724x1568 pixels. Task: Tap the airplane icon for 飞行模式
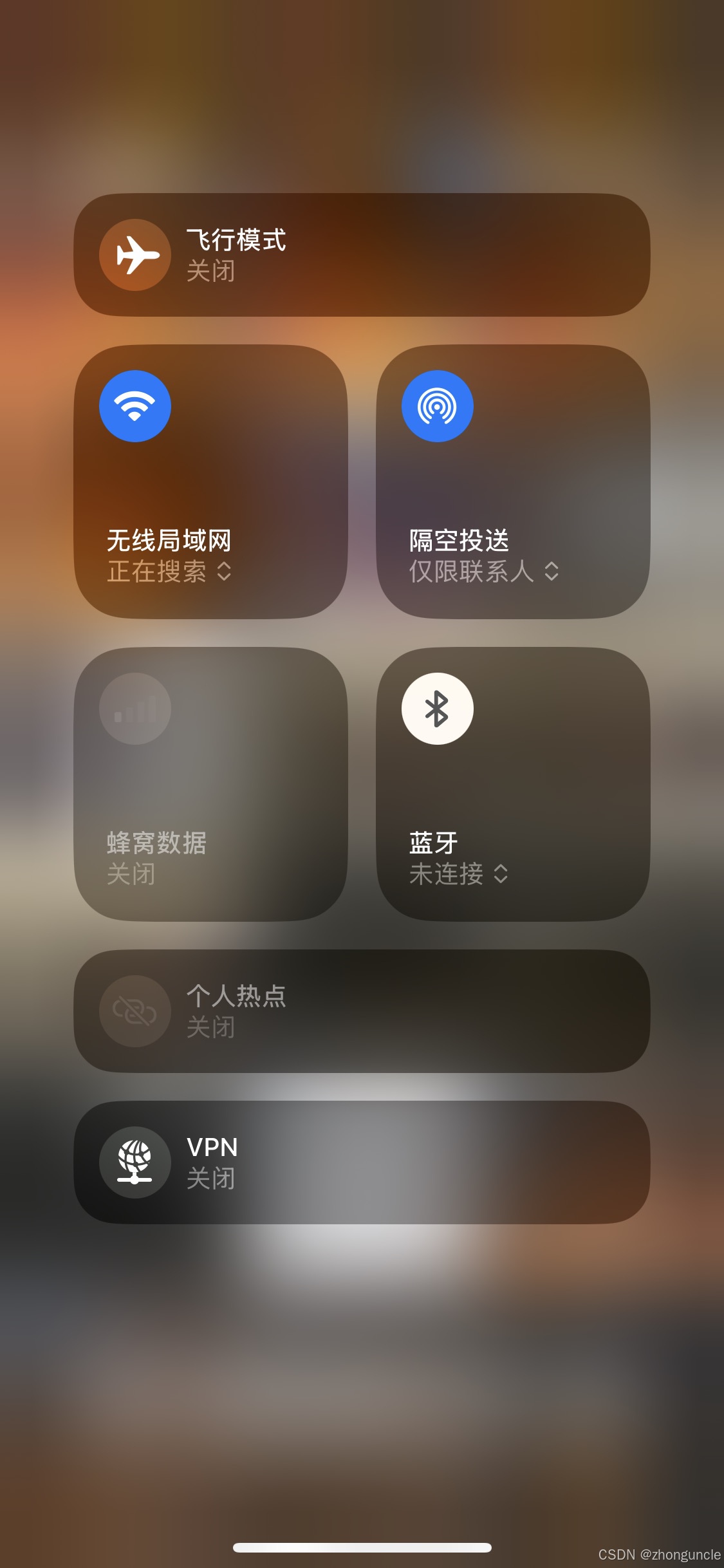click(x=135, y=256)
